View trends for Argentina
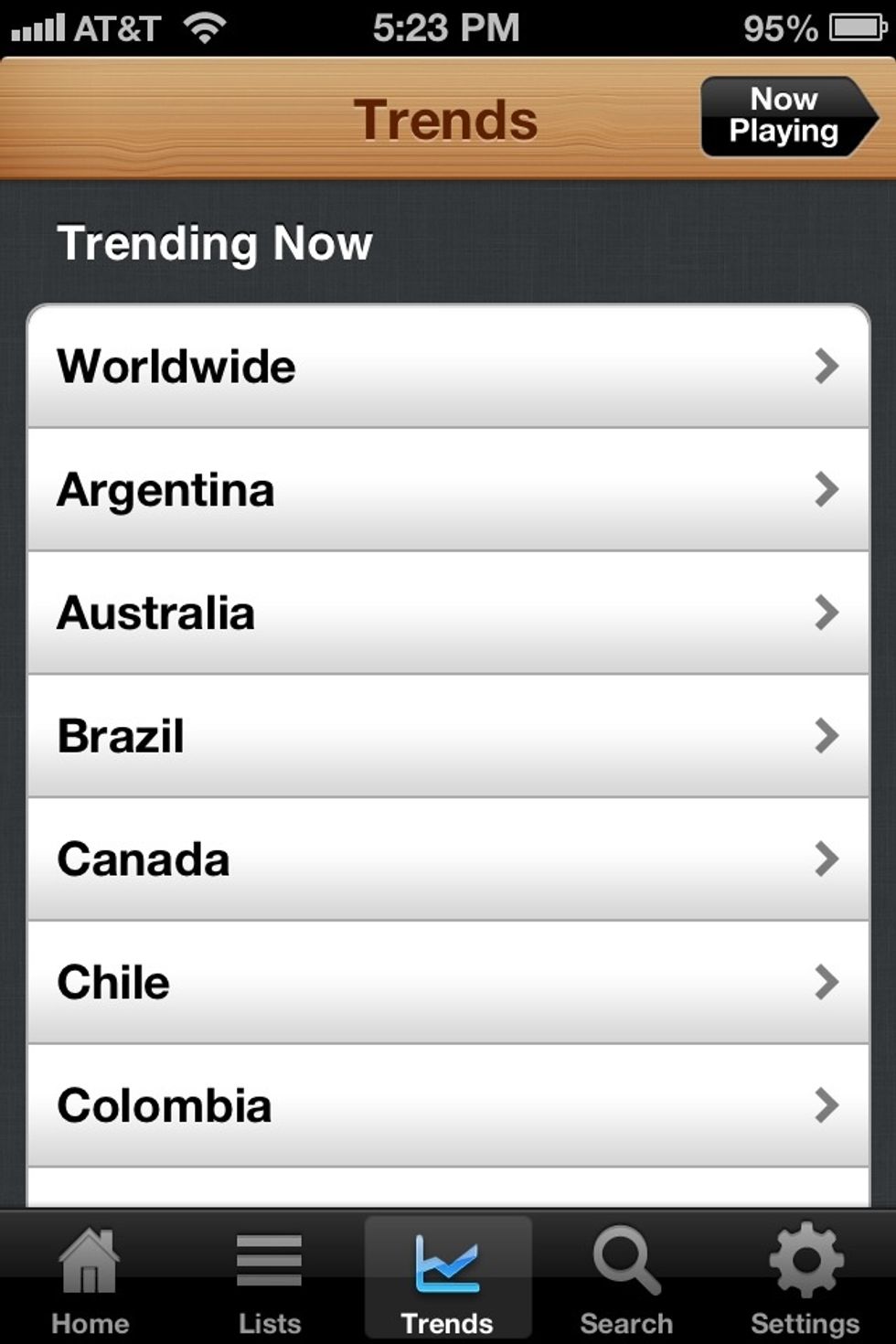This screenshot has height=1344, width=896. tap(448, 490)
